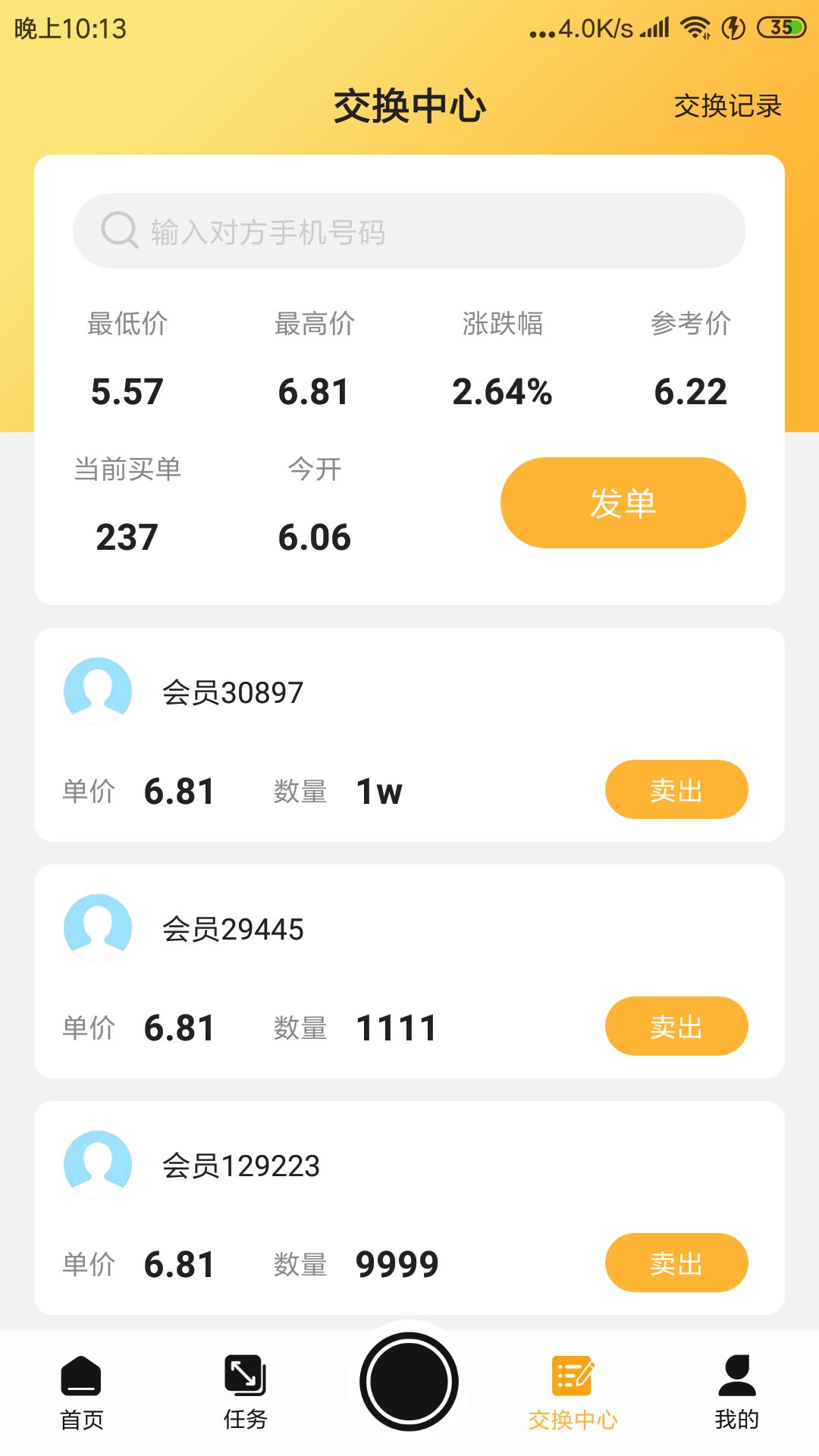Tap the 发单 button
Viewport: 819px width, 1456px height.
pyautogui.click(x=623, y=503)
